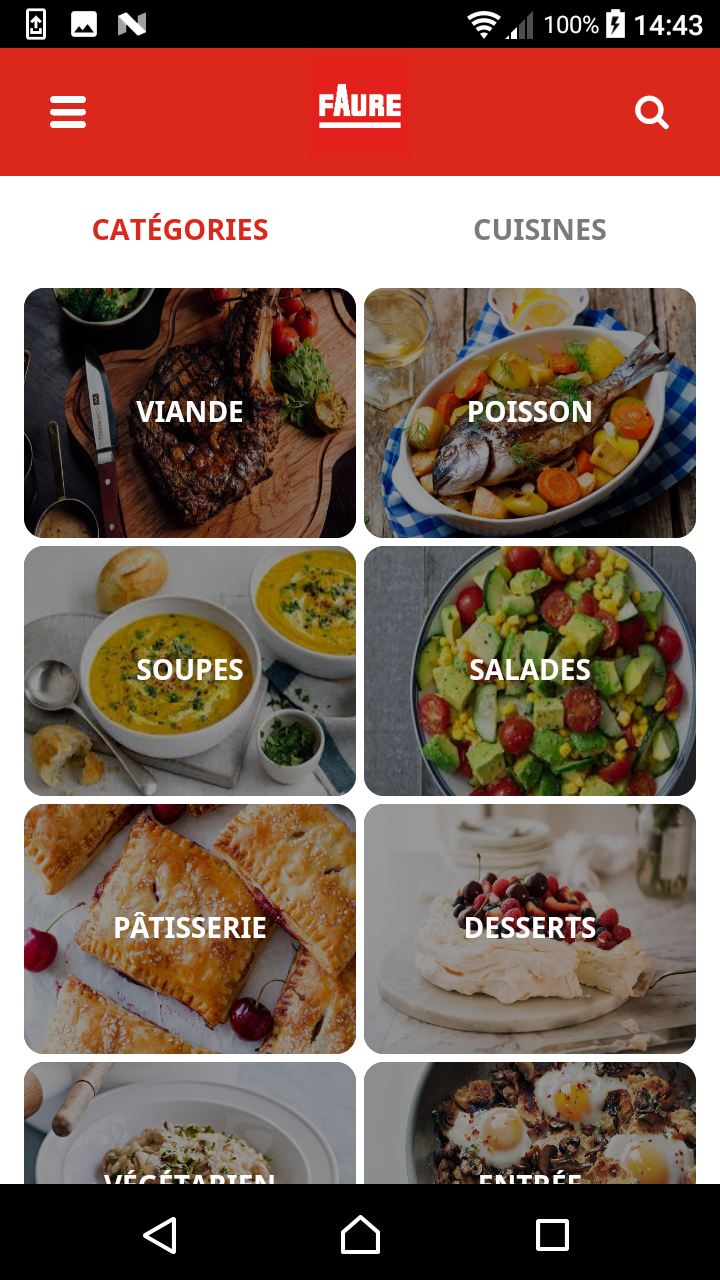
Task: Open the search icon
Action: 651,112
